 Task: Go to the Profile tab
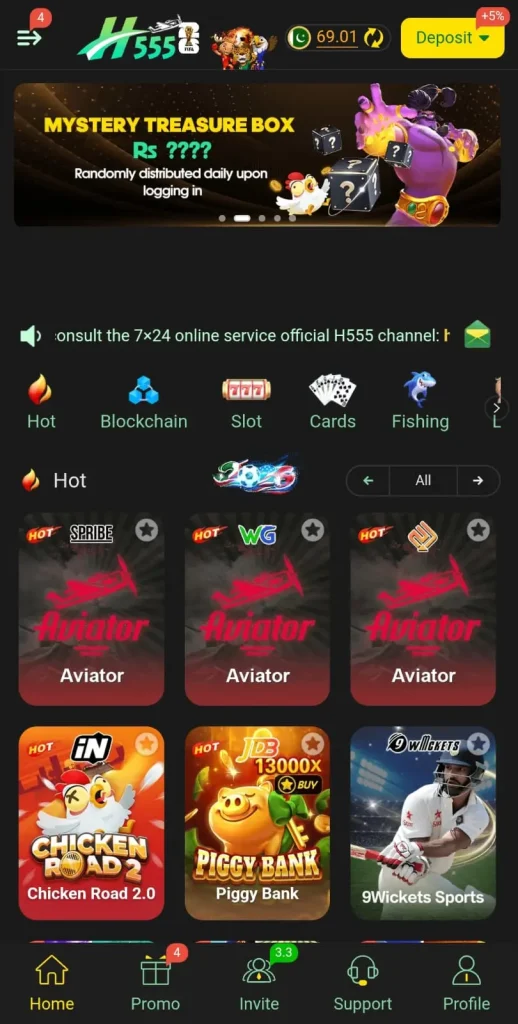click(x=466, y=982)
